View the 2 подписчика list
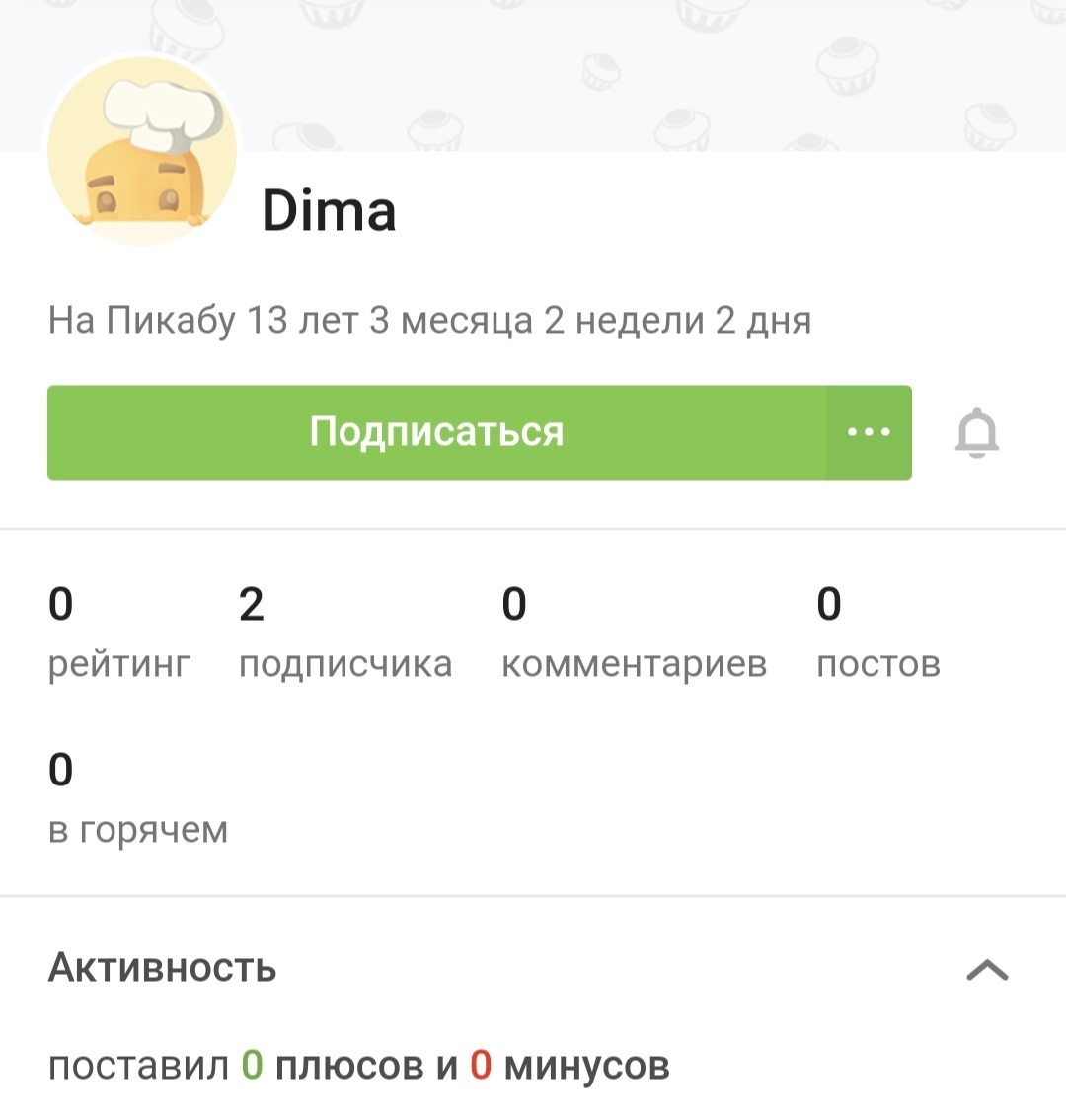 (344, 632)
